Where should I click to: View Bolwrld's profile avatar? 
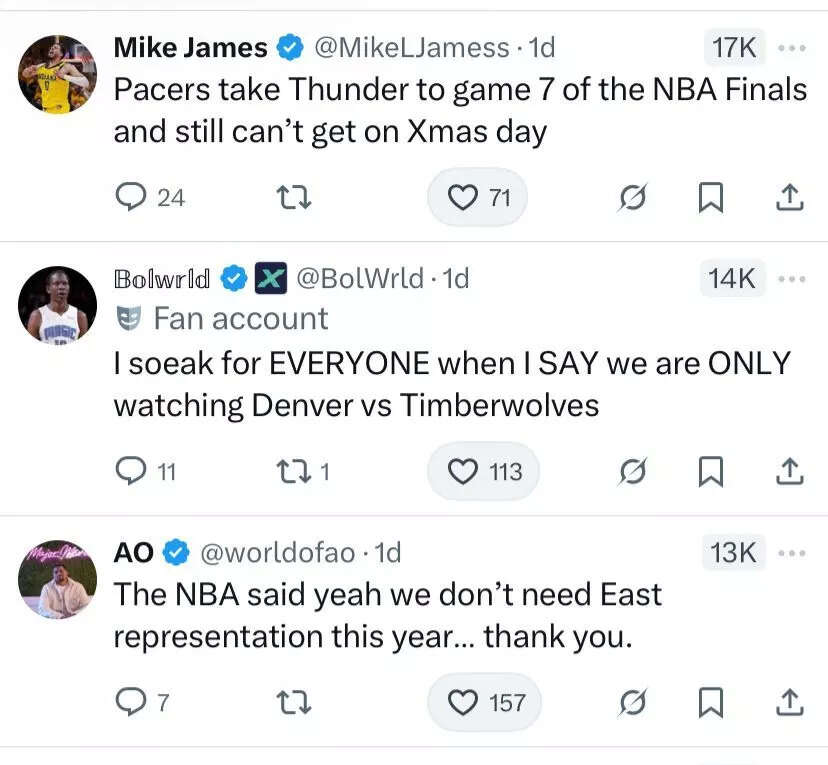coord(58,305)
